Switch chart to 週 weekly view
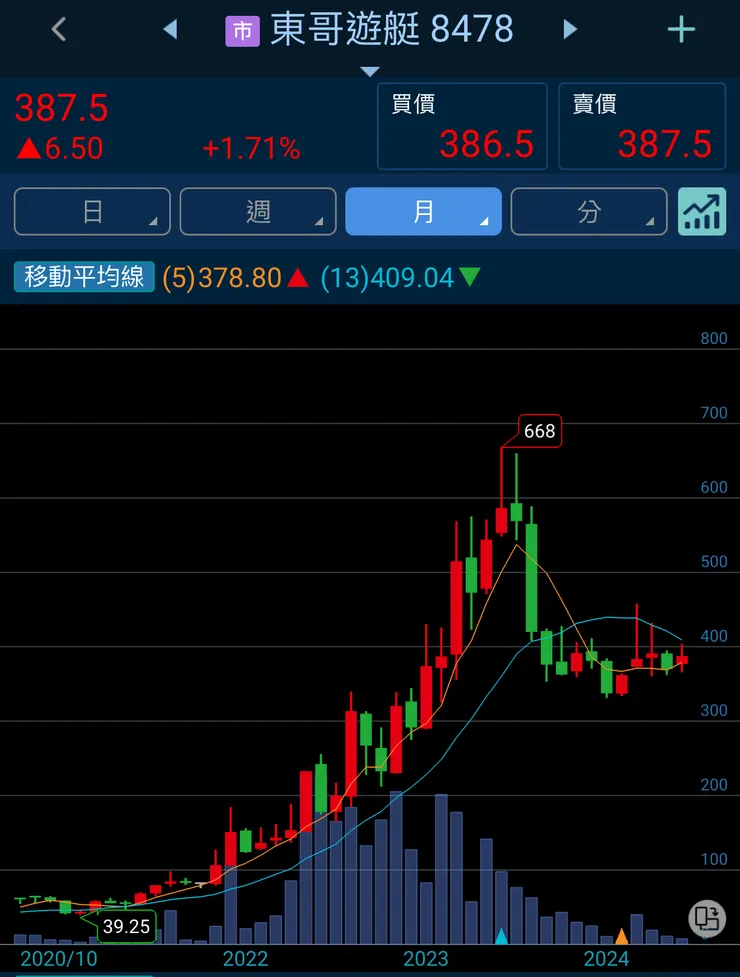The width and height of the screenshot is (740, 977). click(x=258, y=212)
